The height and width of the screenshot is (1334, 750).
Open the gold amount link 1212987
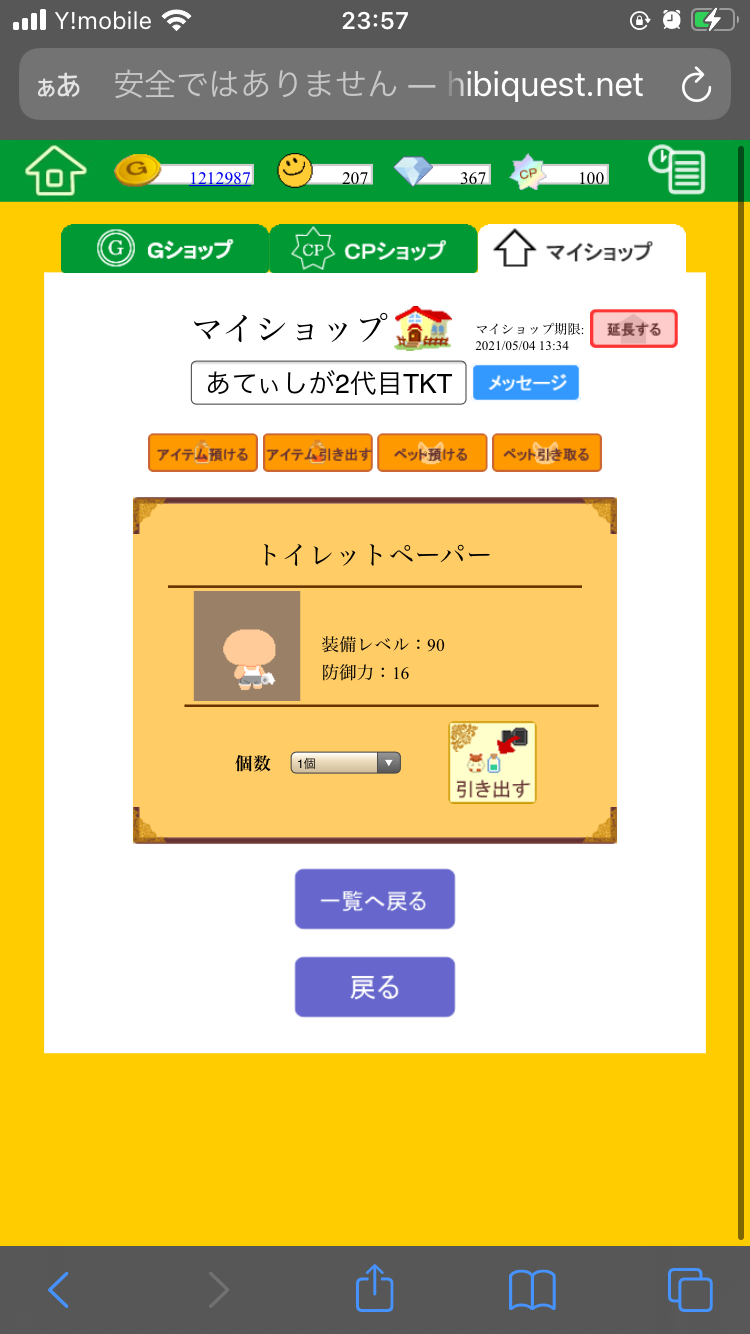[221, 177]
